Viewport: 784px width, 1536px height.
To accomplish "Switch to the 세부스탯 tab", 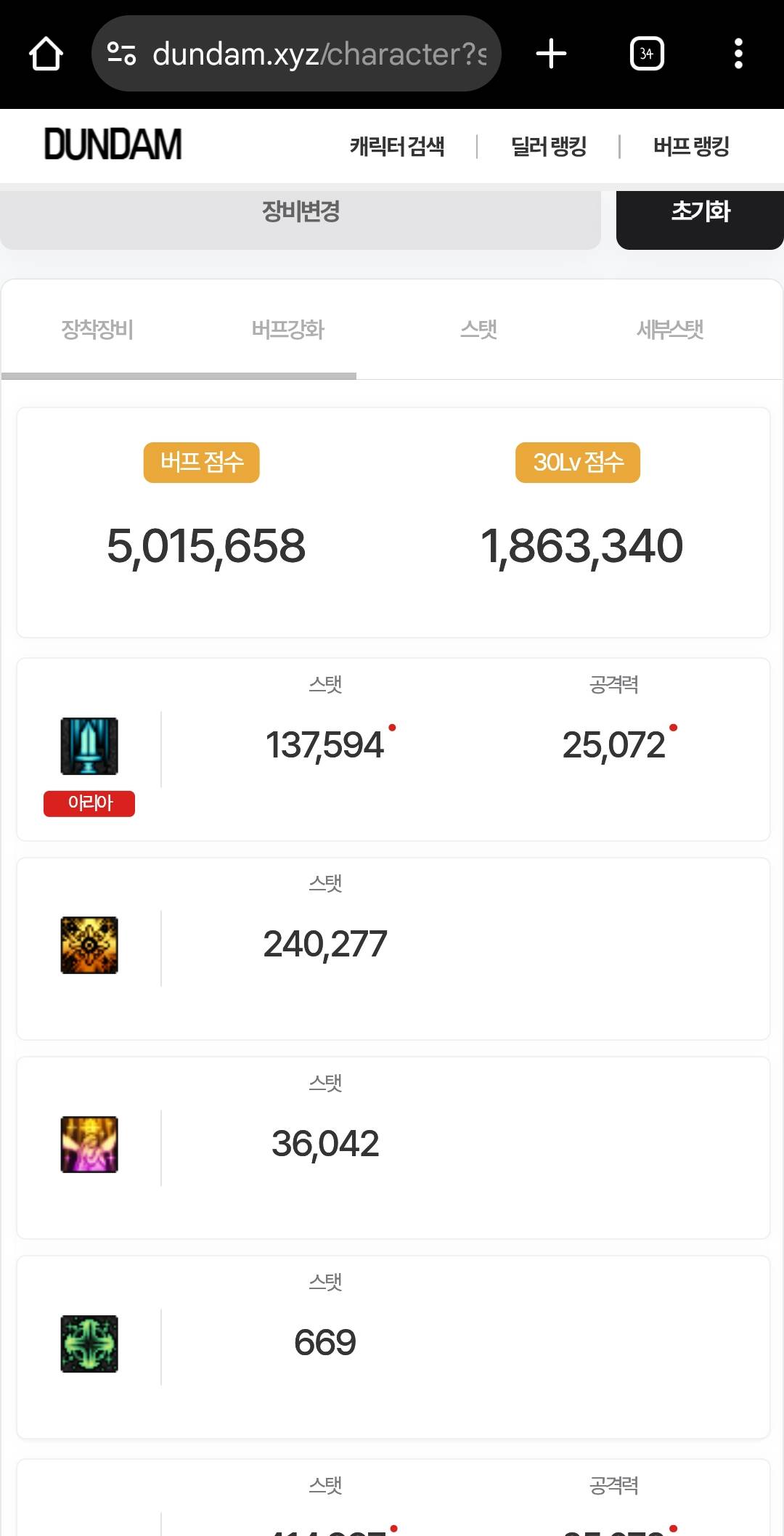I will 669,330.
